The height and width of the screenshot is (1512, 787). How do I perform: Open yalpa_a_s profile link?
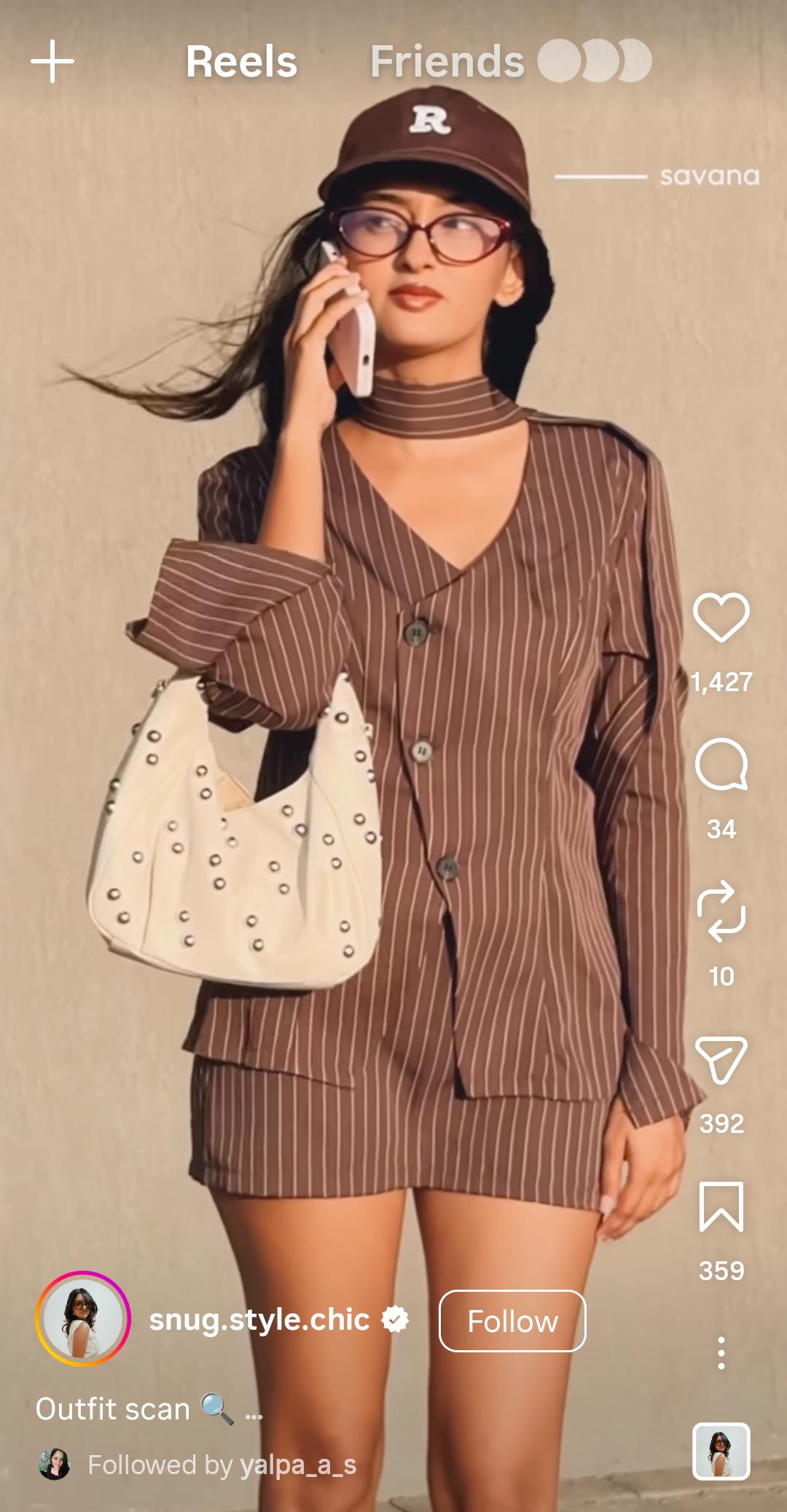298,1465
